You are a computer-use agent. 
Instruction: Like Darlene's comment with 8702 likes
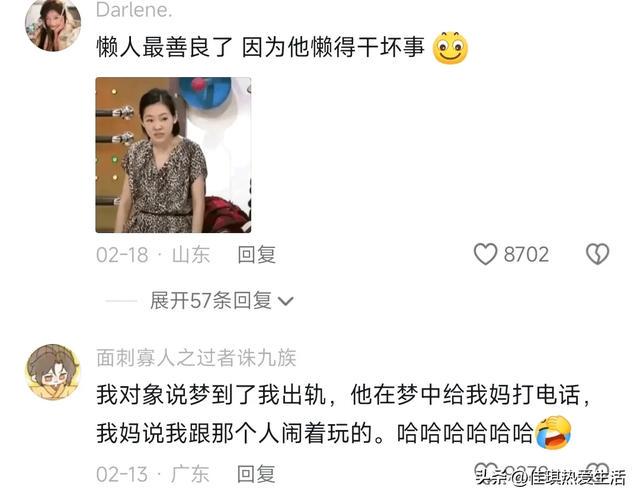point(486,255)
